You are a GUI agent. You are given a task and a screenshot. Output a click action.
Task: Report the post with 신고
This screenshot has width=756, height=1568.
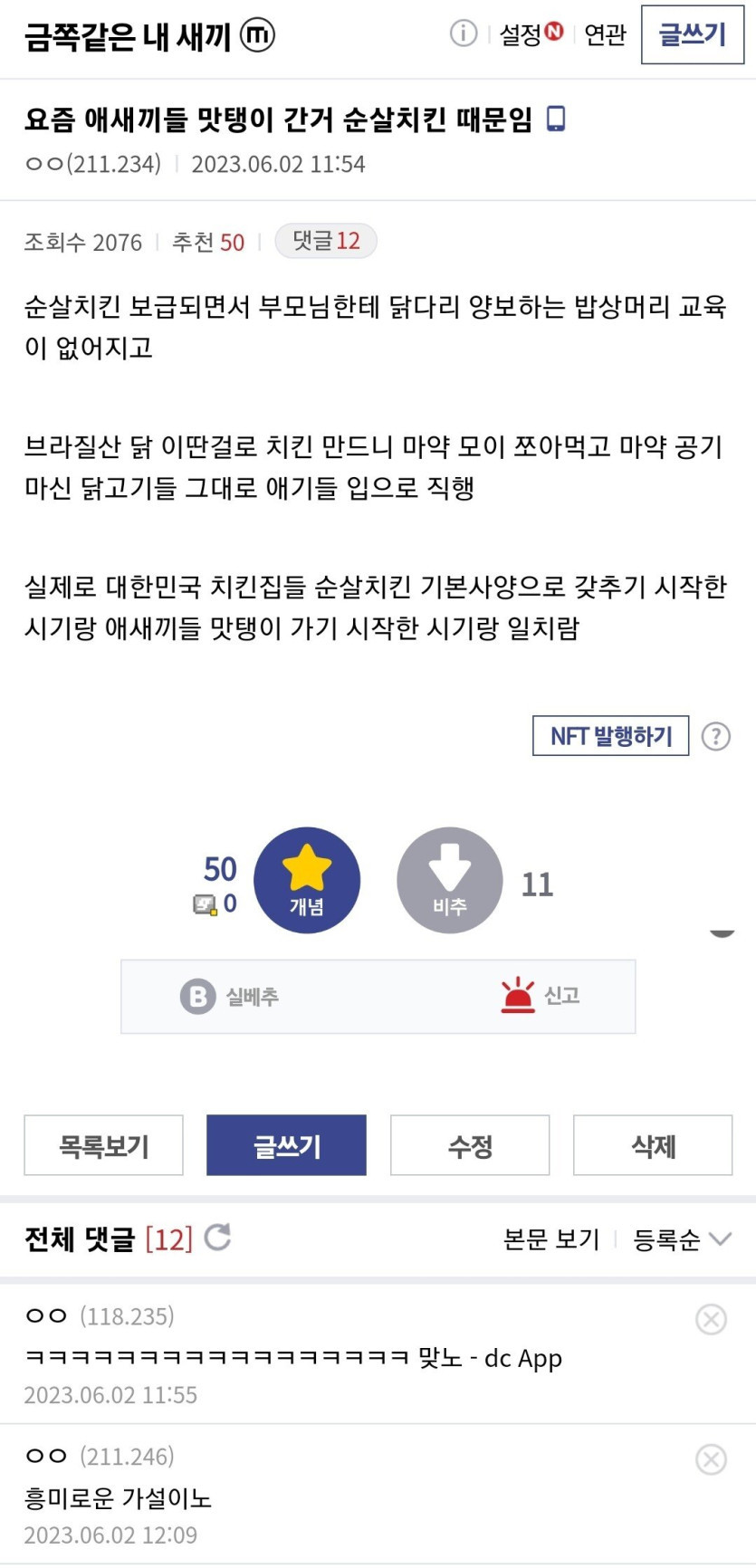541,996
